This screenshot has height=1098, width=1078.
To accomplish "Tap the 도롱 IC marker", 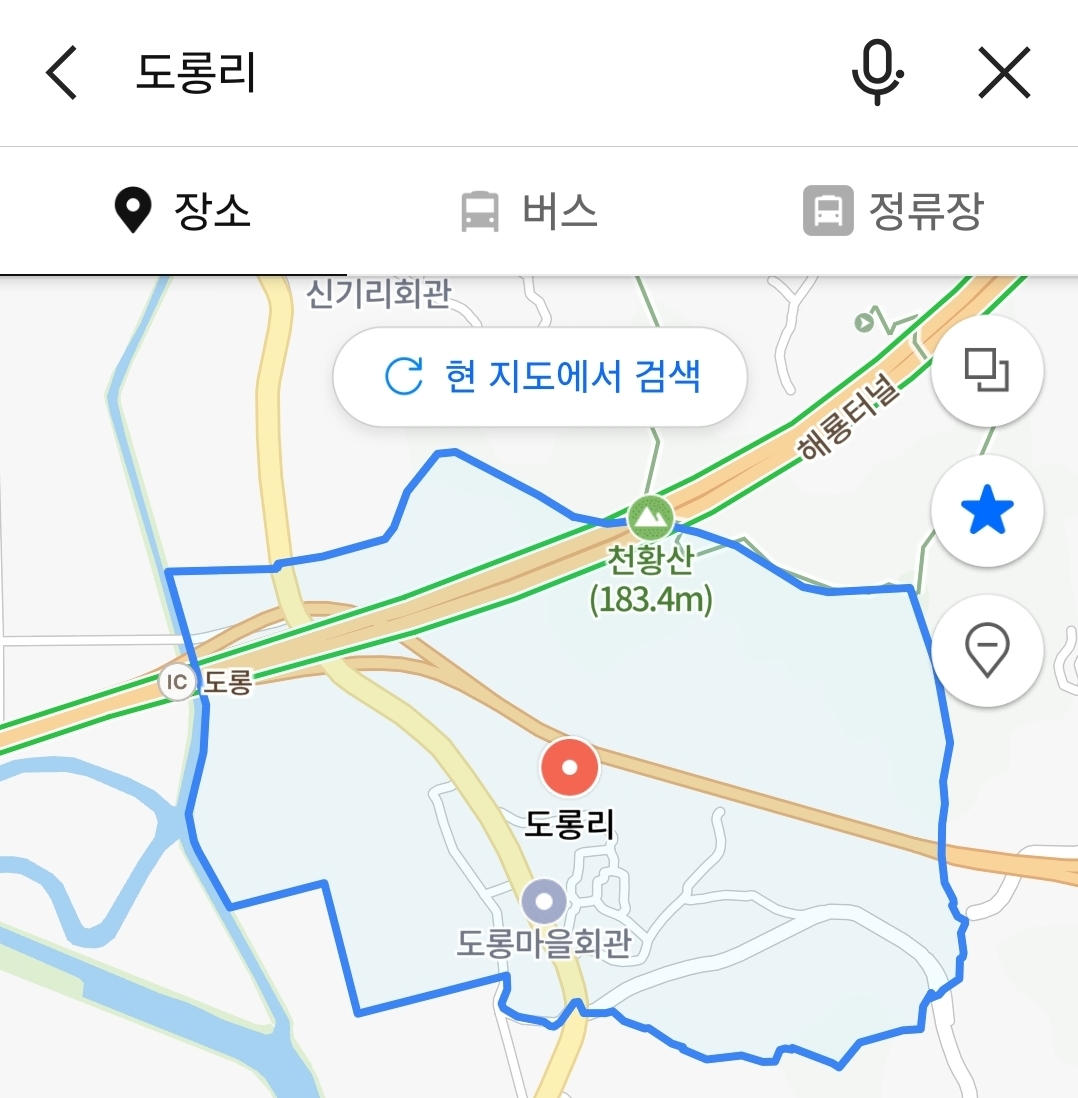I will pyautogui.click(x=177, y=682).
